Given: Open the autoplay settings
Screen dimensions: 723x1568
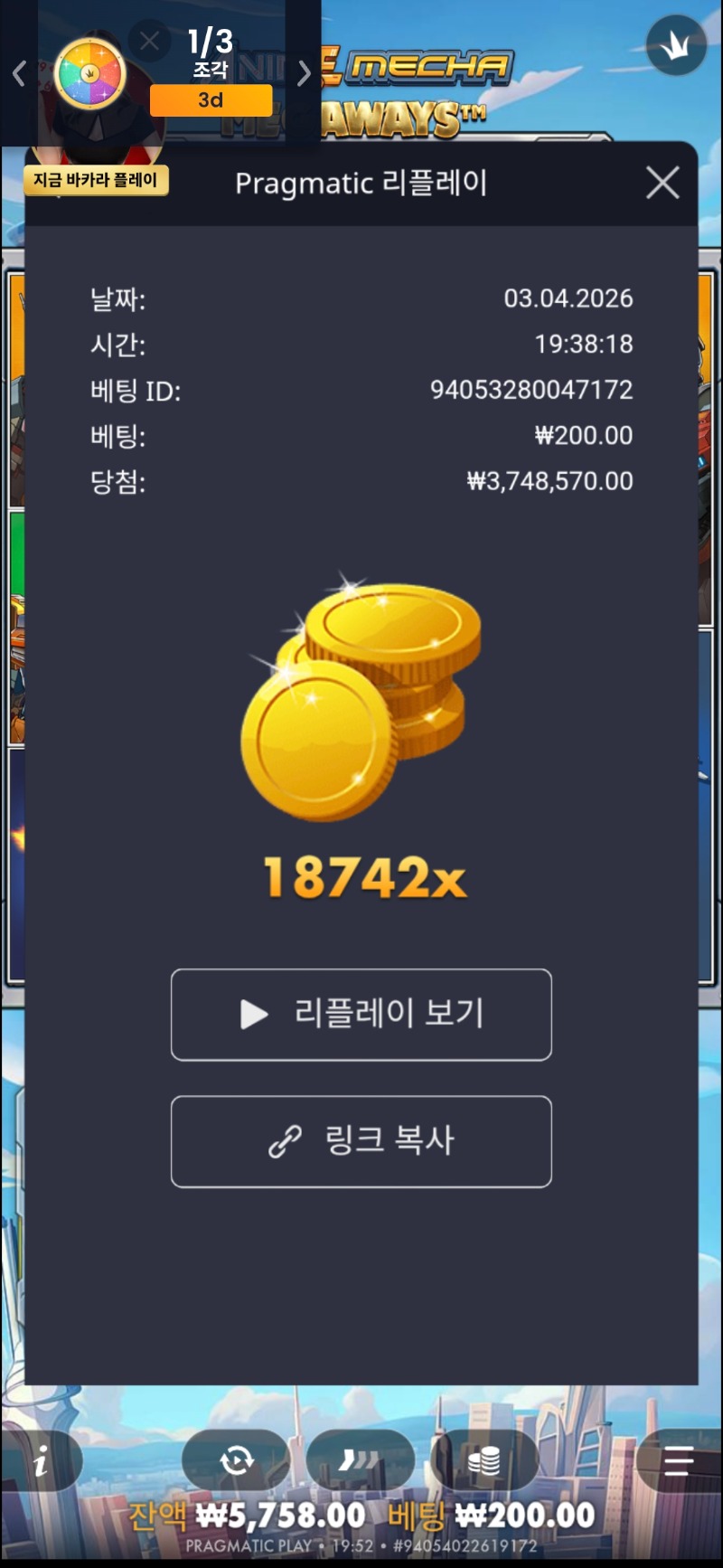Looking at the screenshot, I should (236, 1459).
